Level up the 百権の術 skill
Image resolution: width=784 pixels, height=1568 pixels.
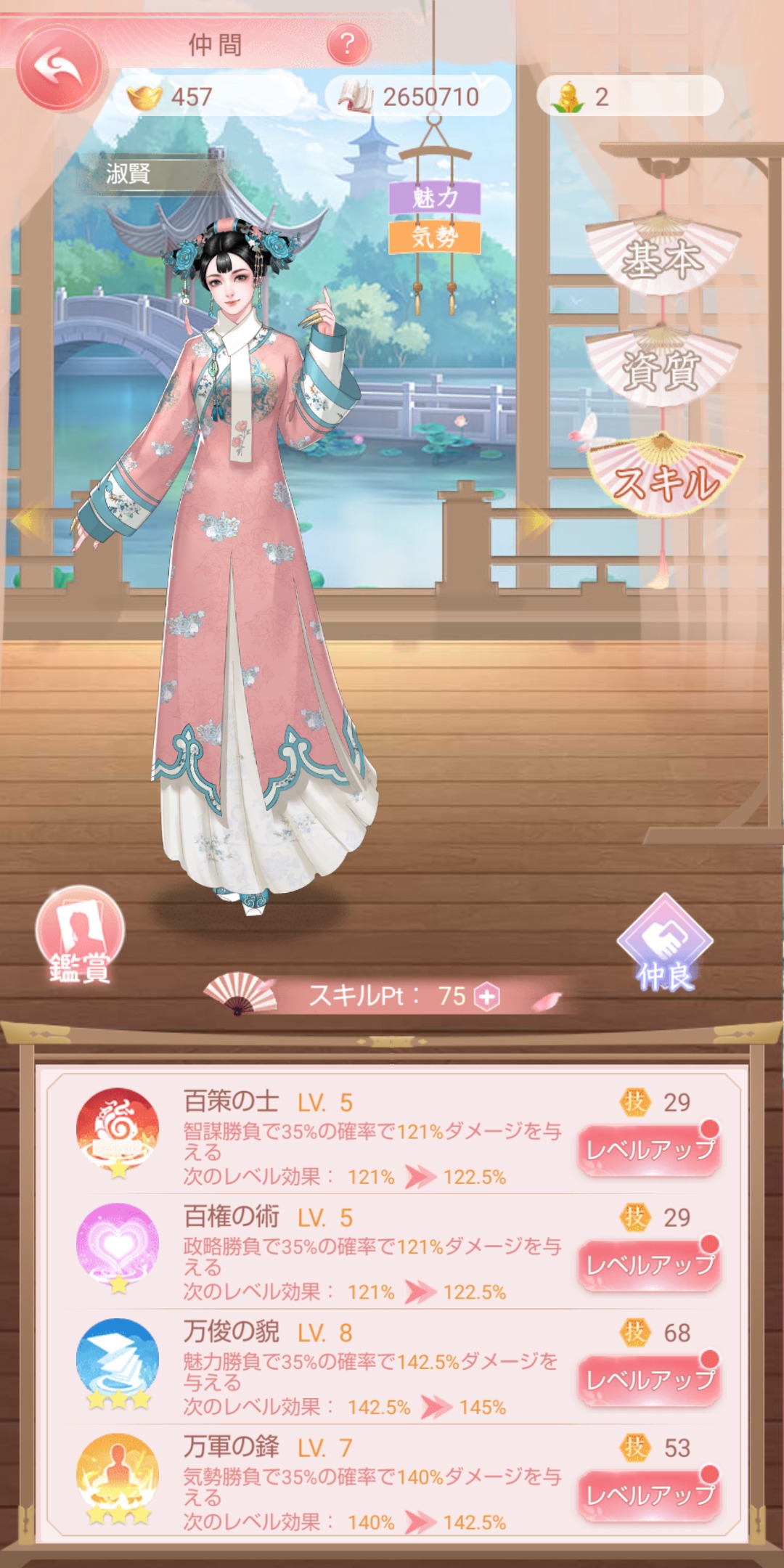point(650,1265)
